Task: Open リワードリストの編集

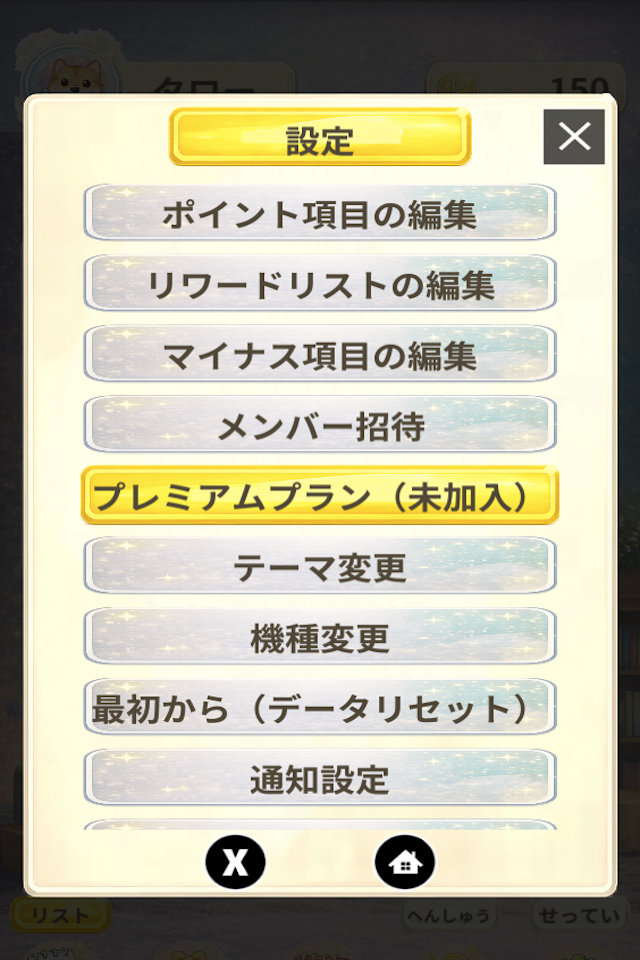Action: coord(319,284)
